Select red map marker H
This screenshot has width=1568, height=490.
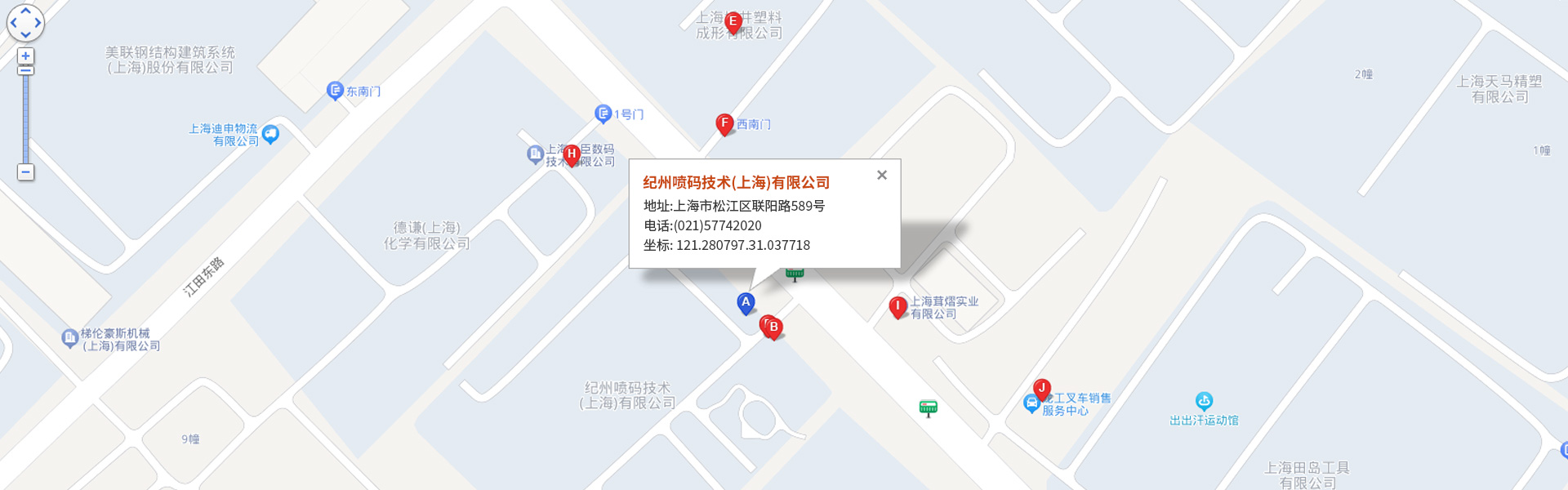572,154
